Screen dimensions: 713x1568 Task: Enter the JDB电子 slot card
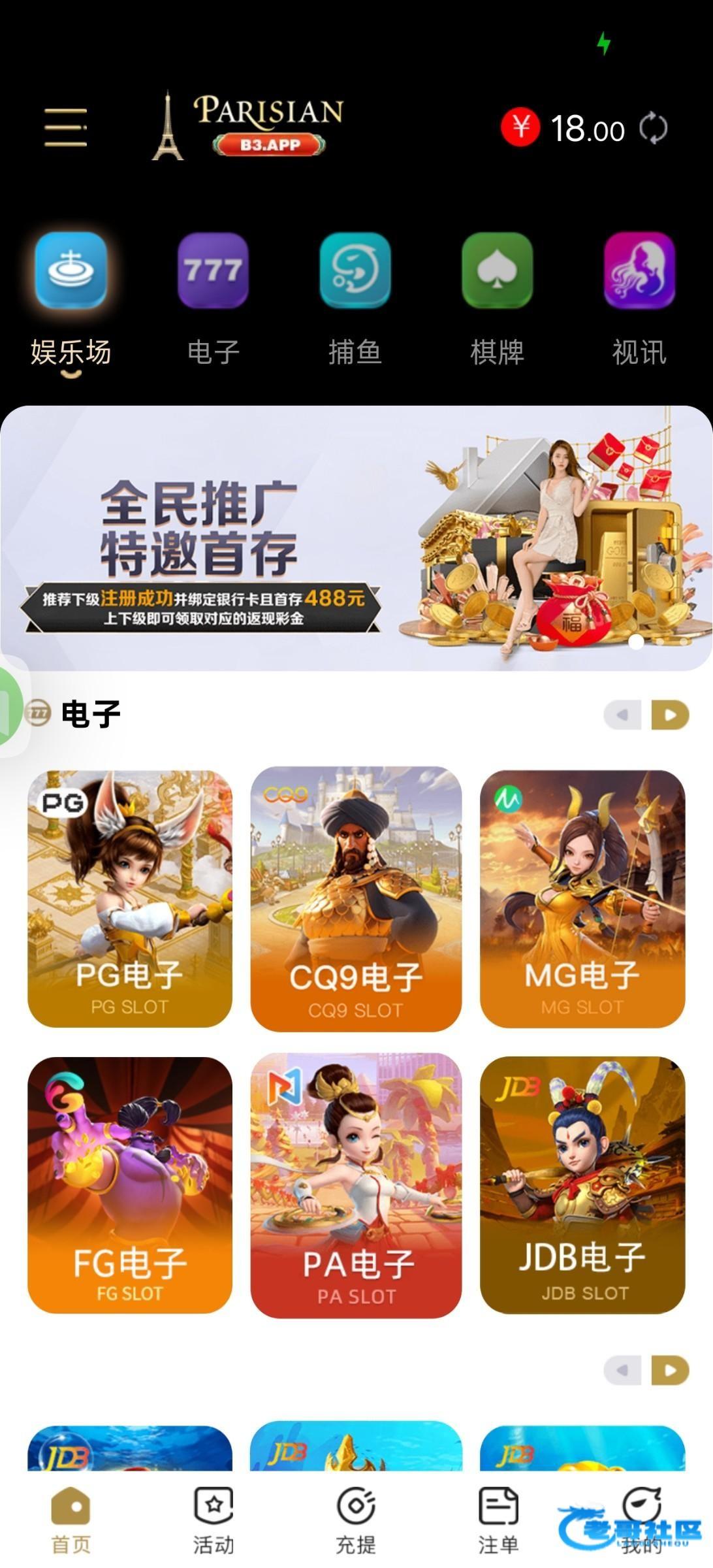point(582,1184)
